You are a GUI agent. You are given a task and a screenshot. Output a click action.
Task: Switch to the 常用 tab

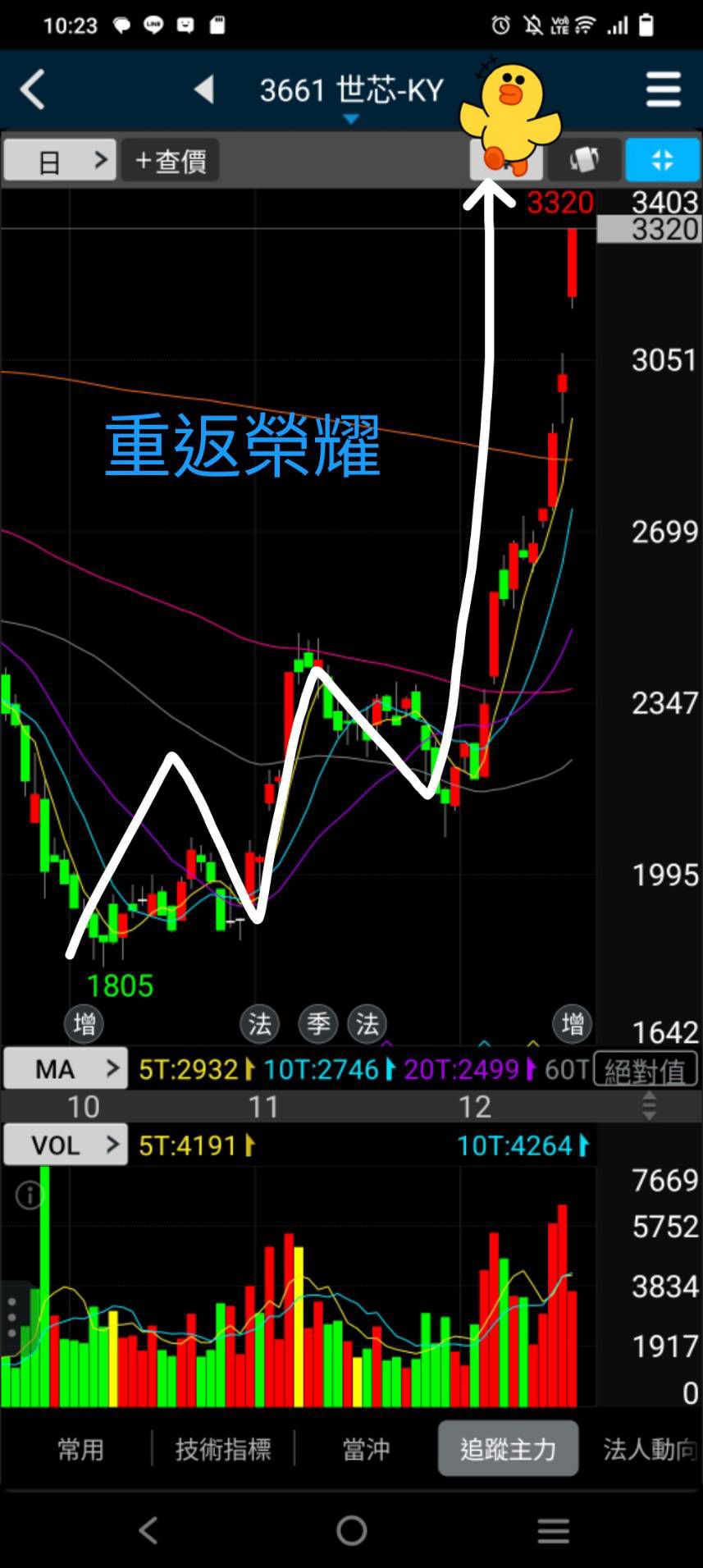pos(80,1449)
